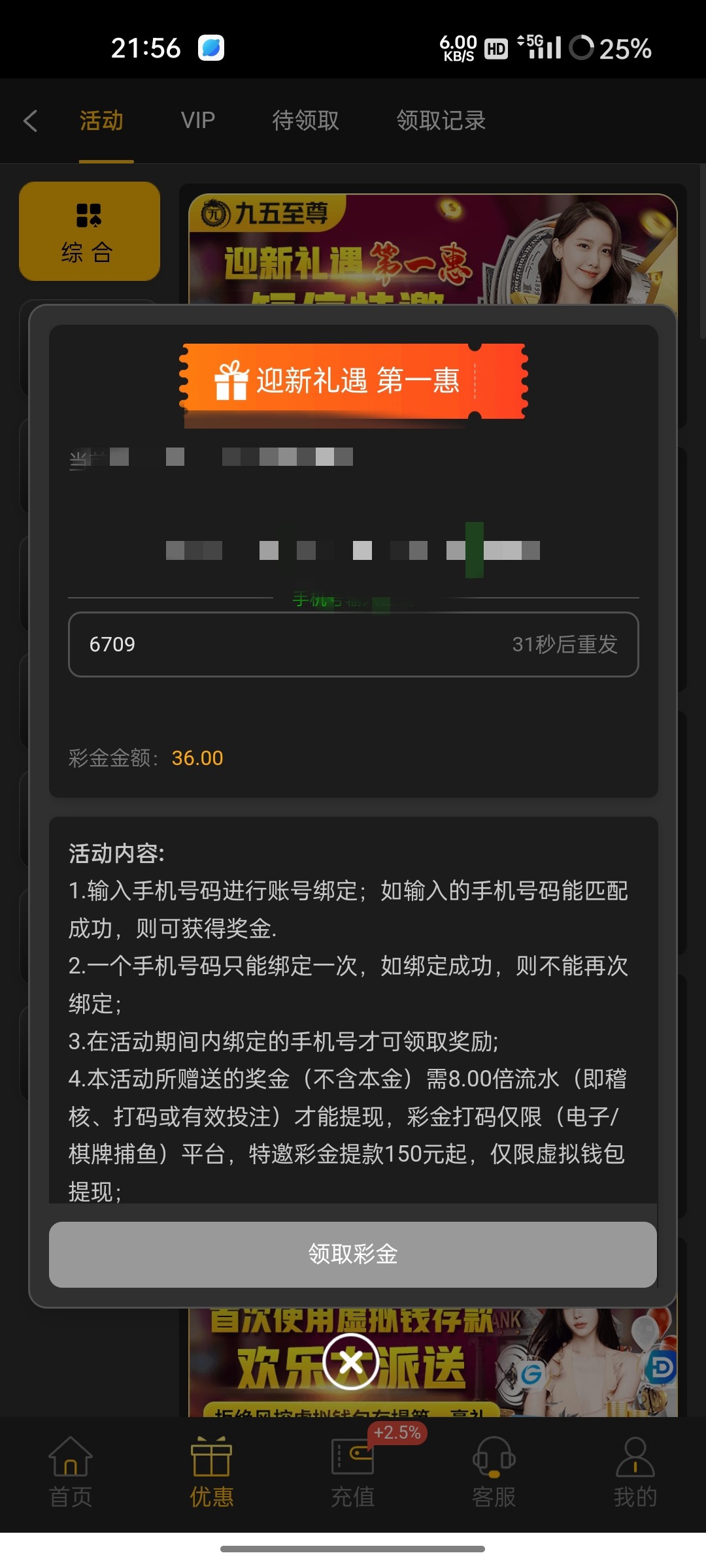706x1568 pixels.
Task: Open the 优惠 tab in bottom navigation
Action: coord(211,1473)
